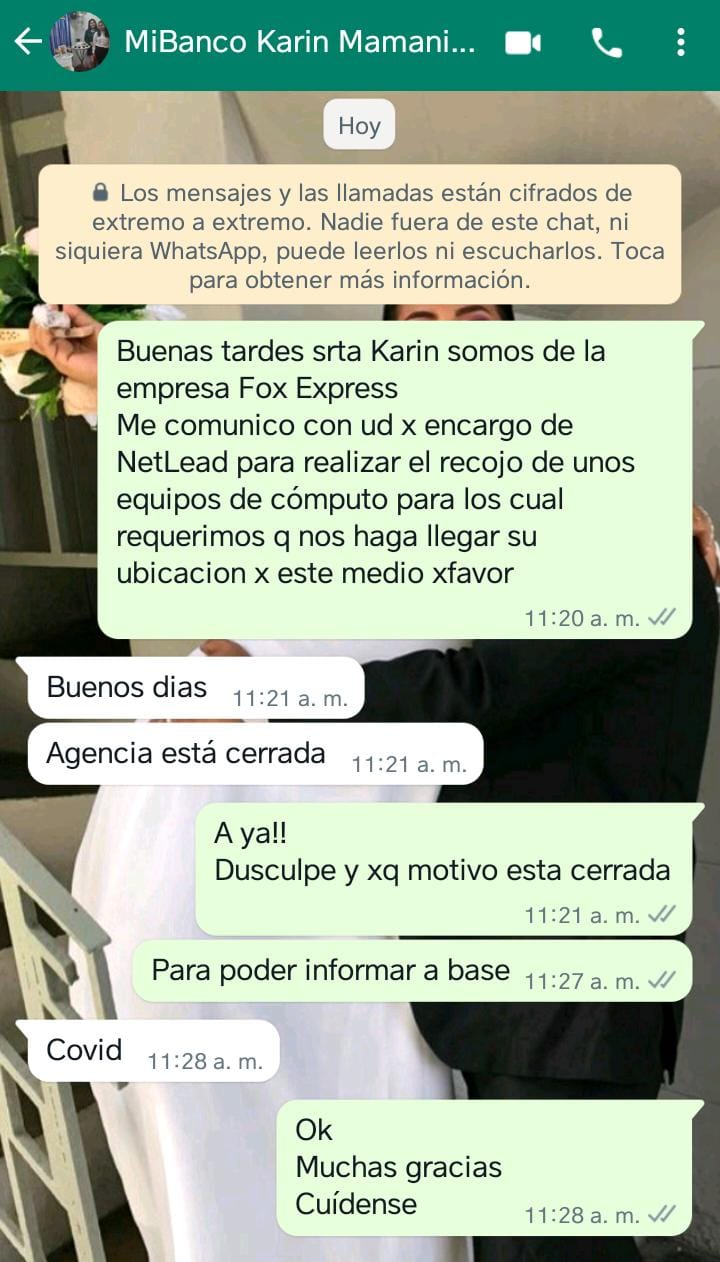The image size is (720, 1262).
Task: Start a video call with Karin
Action: [523, 42]
